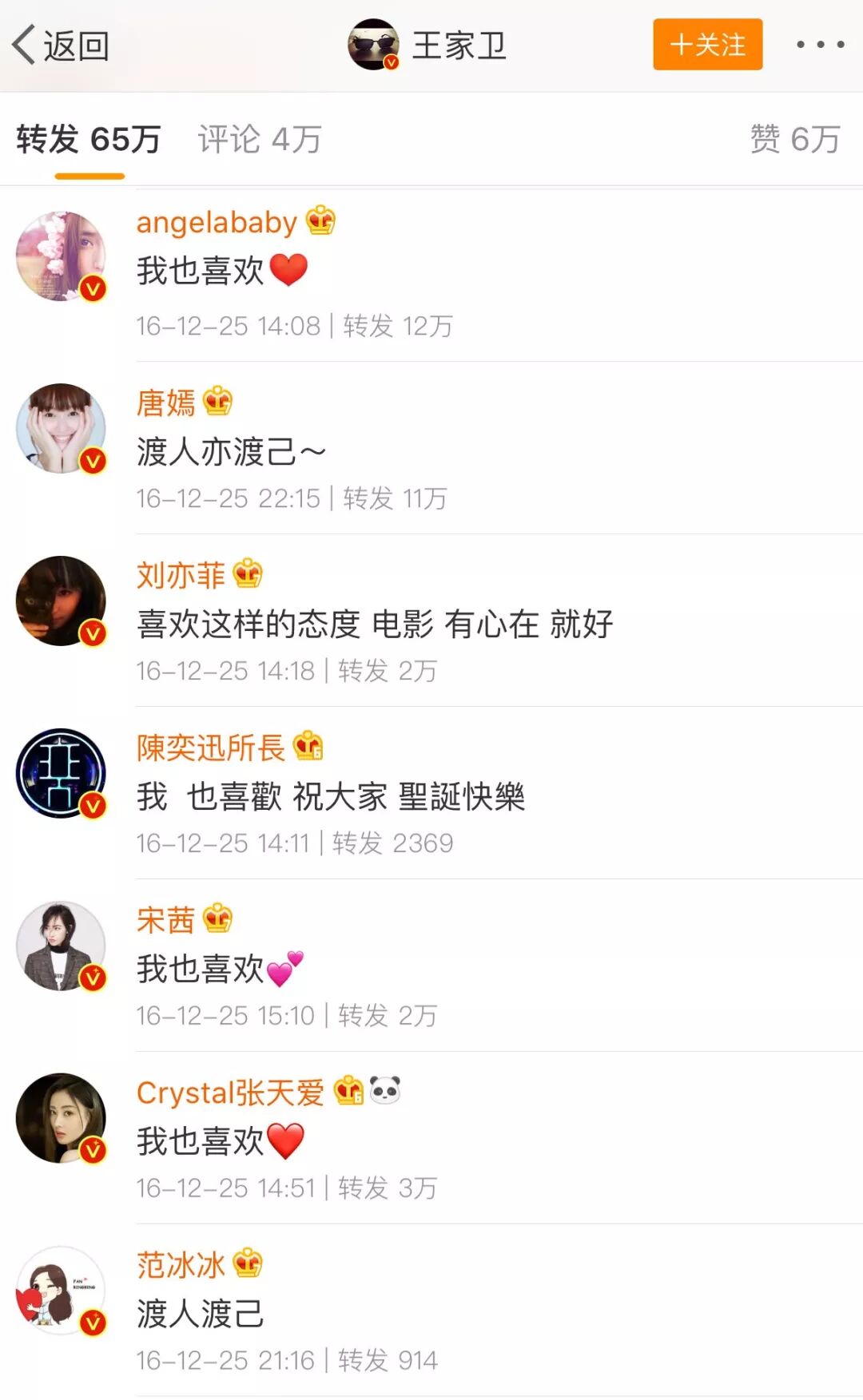
Task: Open the three-dot overflow menu
Action: pos(820,45)
